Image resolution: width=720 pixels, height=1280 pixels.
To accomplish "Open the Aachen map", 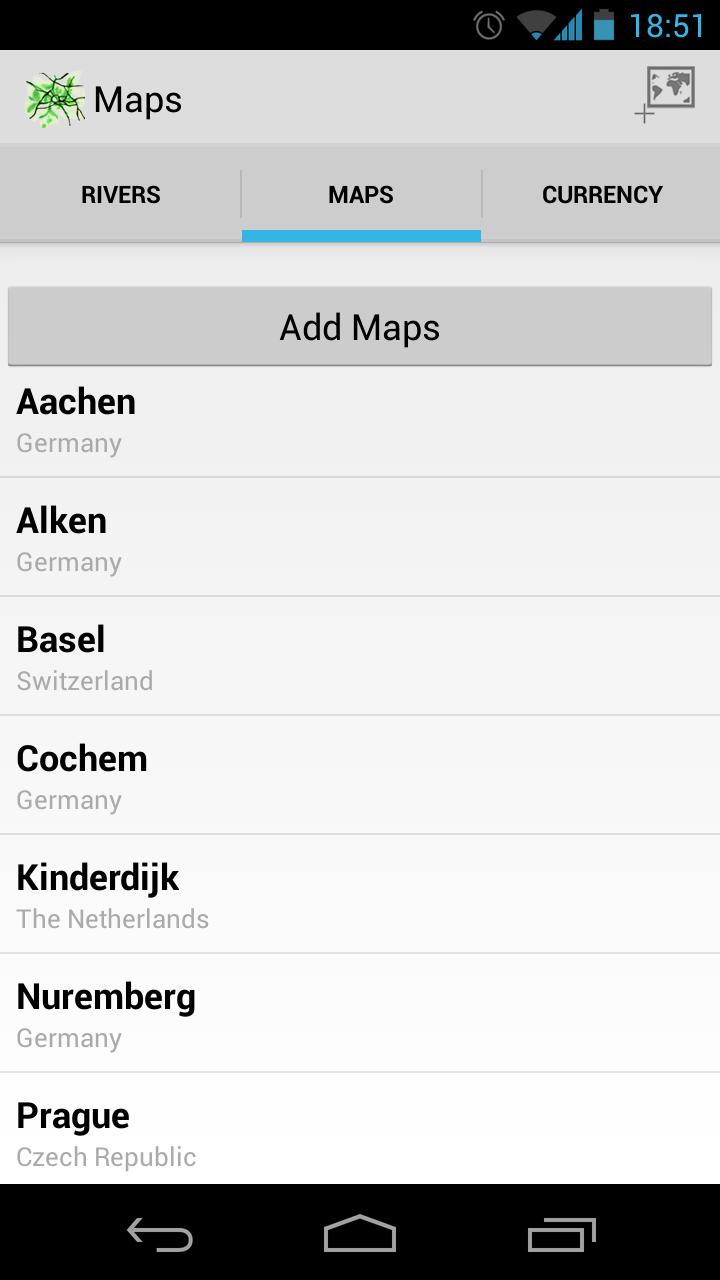I will pos(360,420).
